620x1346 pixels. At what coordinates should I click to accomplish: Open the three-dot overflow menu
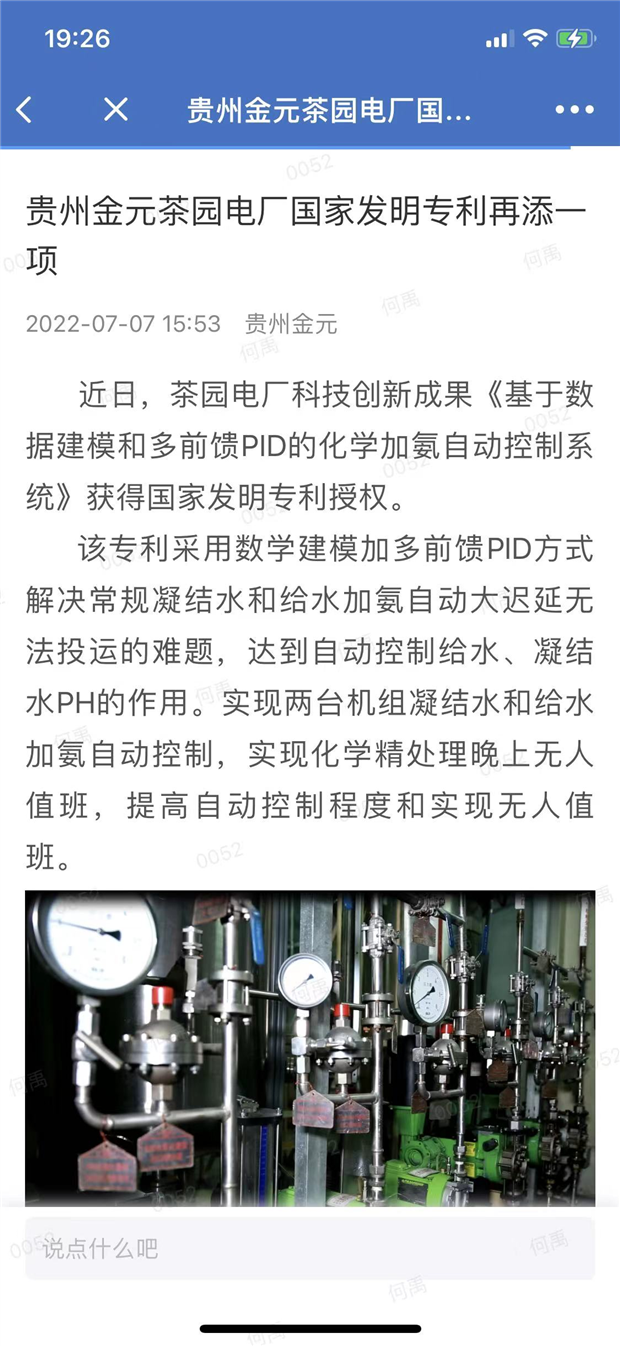click(575, 110)
